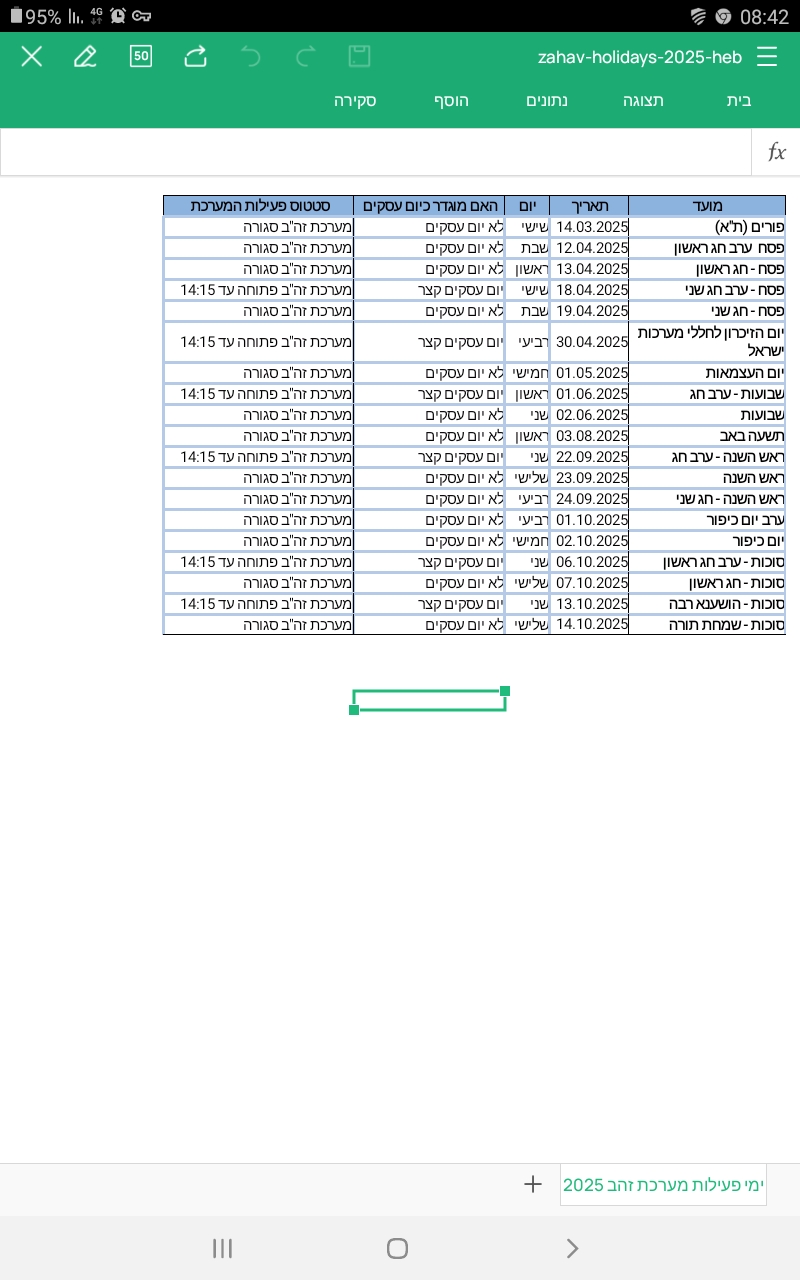Switch to the תצוגה ribbon tab
The width and height of the screenshot is (800, 1280).
pyautogui.click(x=644, y=101)
